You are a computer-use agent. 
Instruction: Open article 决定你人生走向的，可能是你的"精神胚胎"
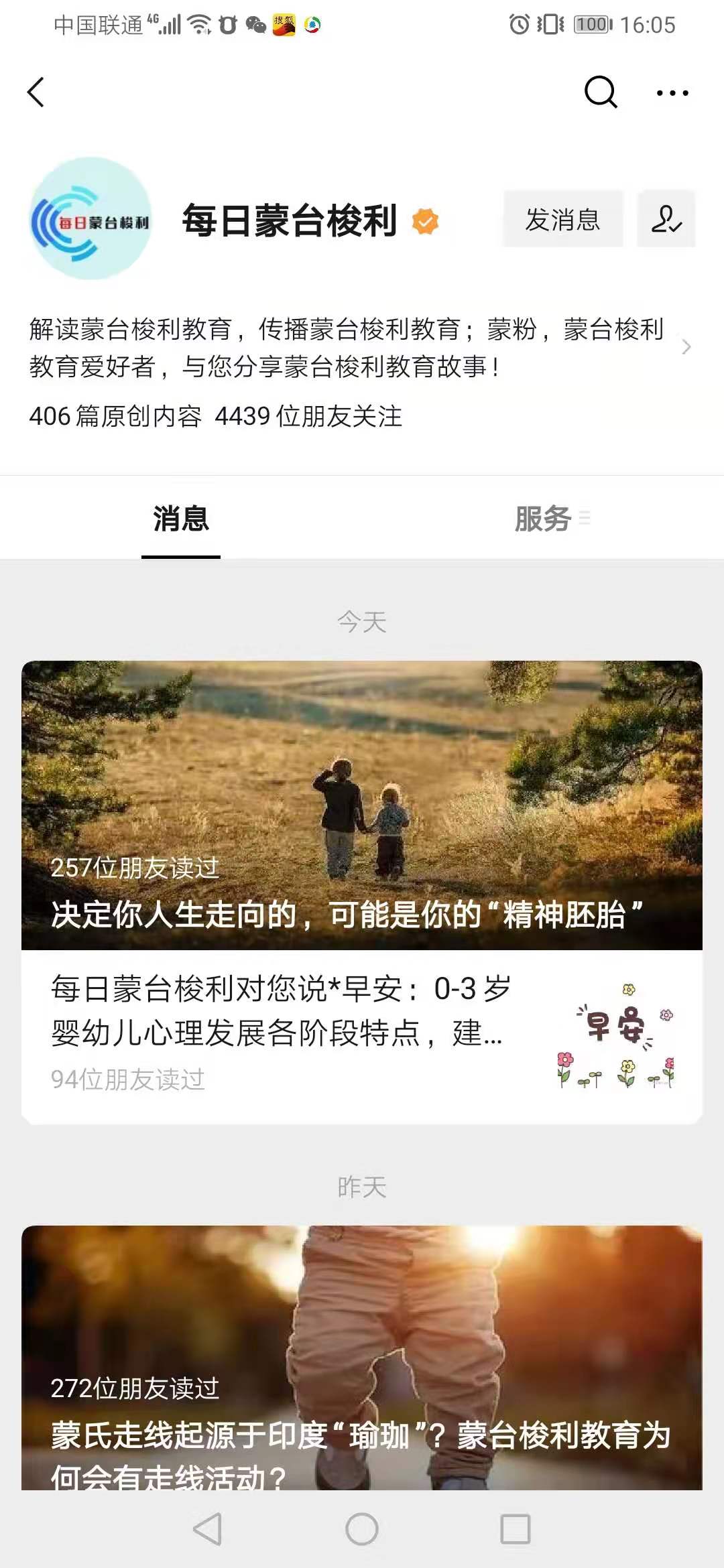click(362, 804)
